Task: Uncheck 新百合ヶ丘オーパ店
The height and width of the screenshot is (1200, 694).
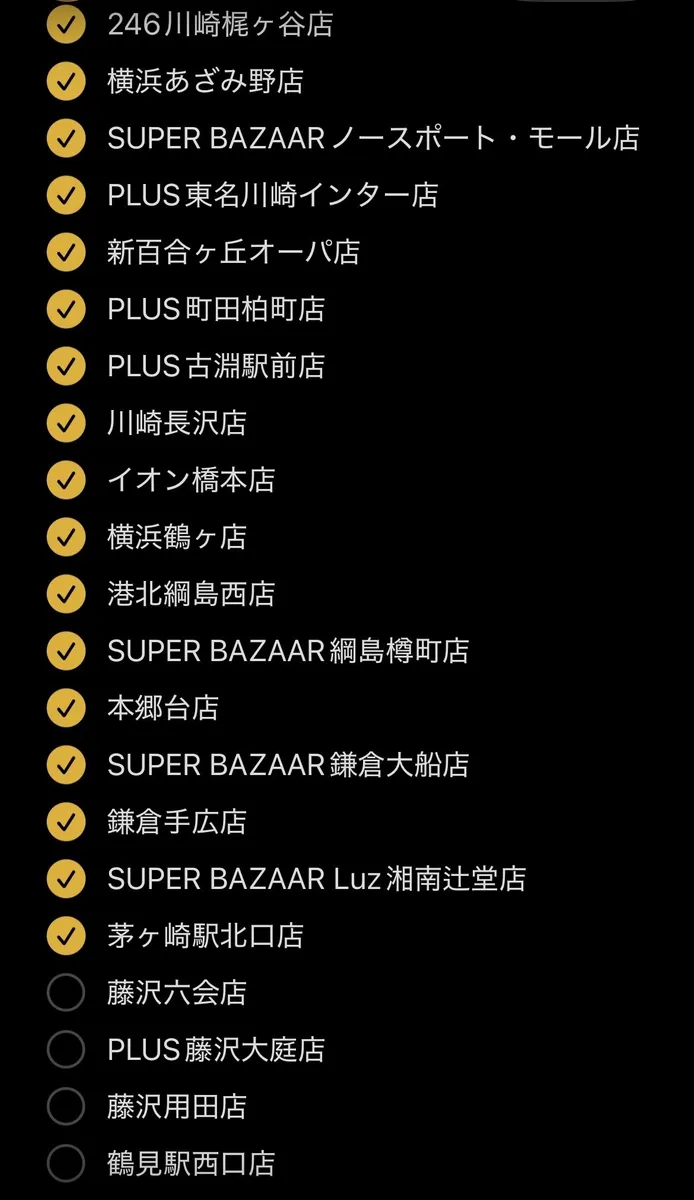Action: click(x=66, y=253)
